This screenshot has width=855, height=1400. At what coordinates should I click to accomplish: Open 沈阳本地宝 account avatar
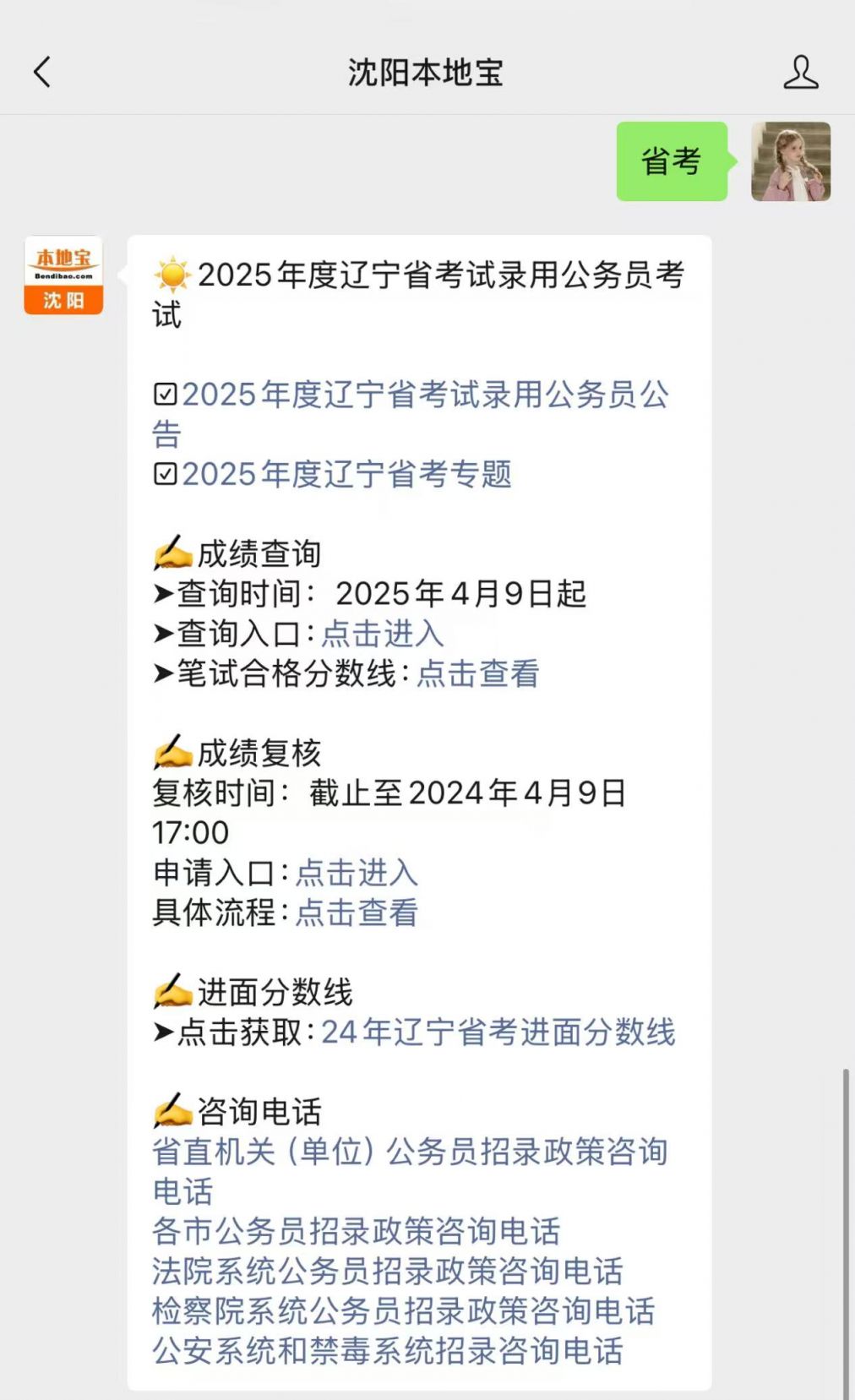point(63,275)
